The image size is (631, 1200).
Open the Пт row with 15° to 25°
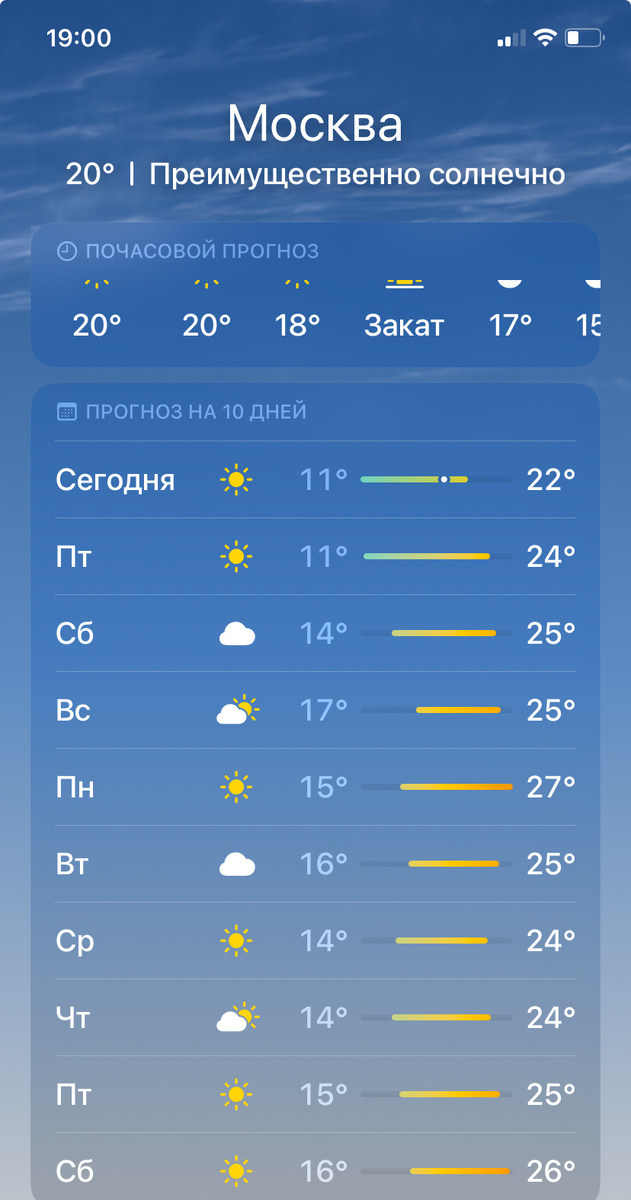coord(315,1095)
